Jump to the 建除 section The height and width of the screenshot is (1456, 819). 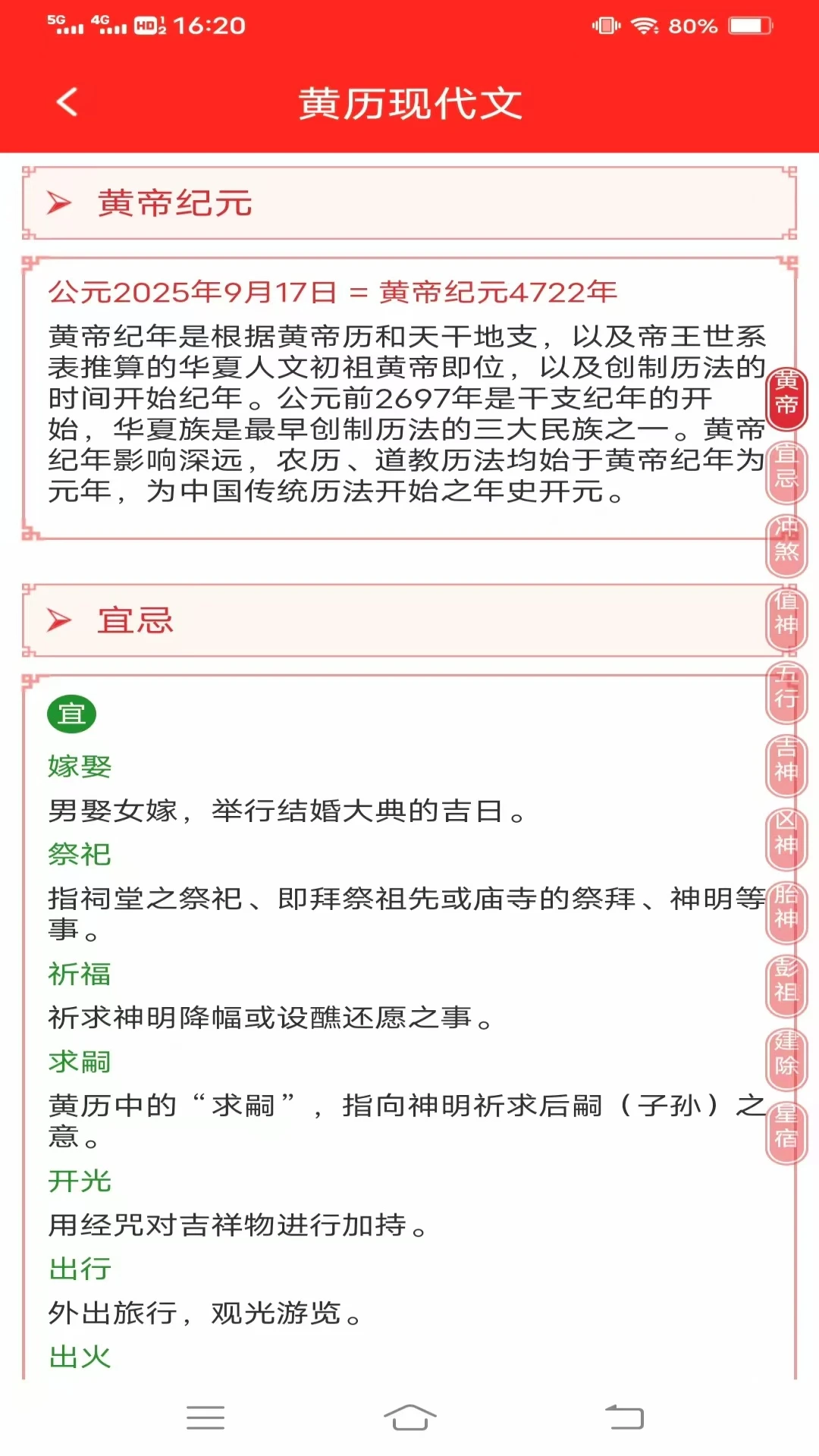[x=786, y=1055]
